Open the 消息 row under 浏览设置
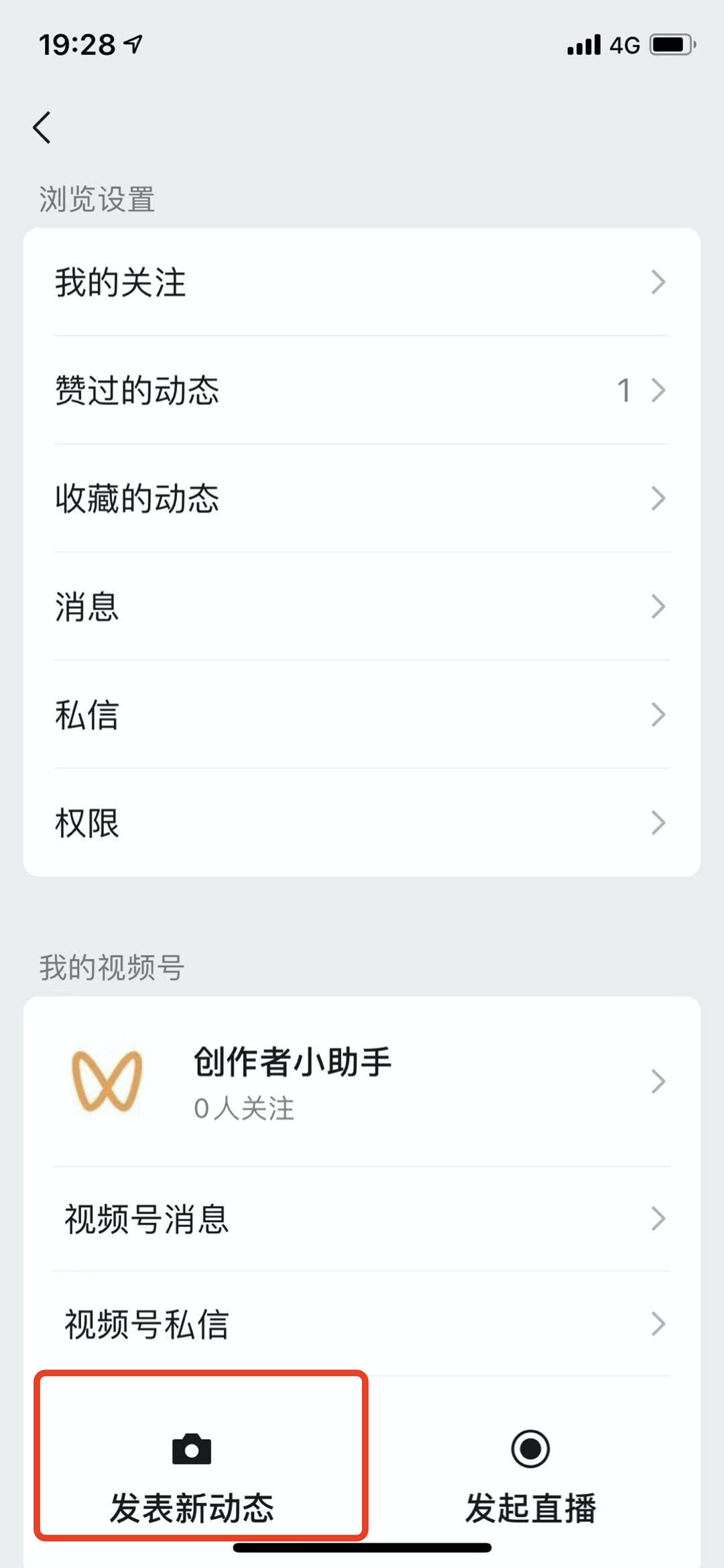724x1568 pixels. pyautogui.click(x=362, y=607)
